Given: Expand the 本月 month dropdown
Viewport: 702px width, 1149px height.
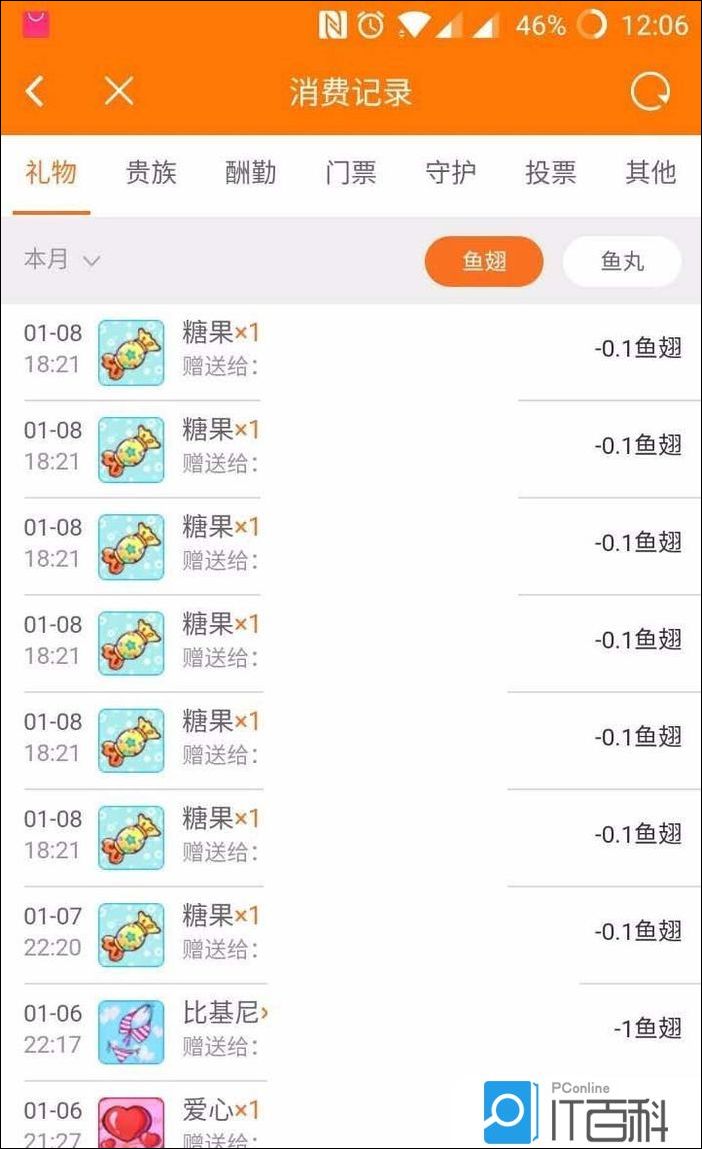Looking at the screenshot, I should (62, 260).
